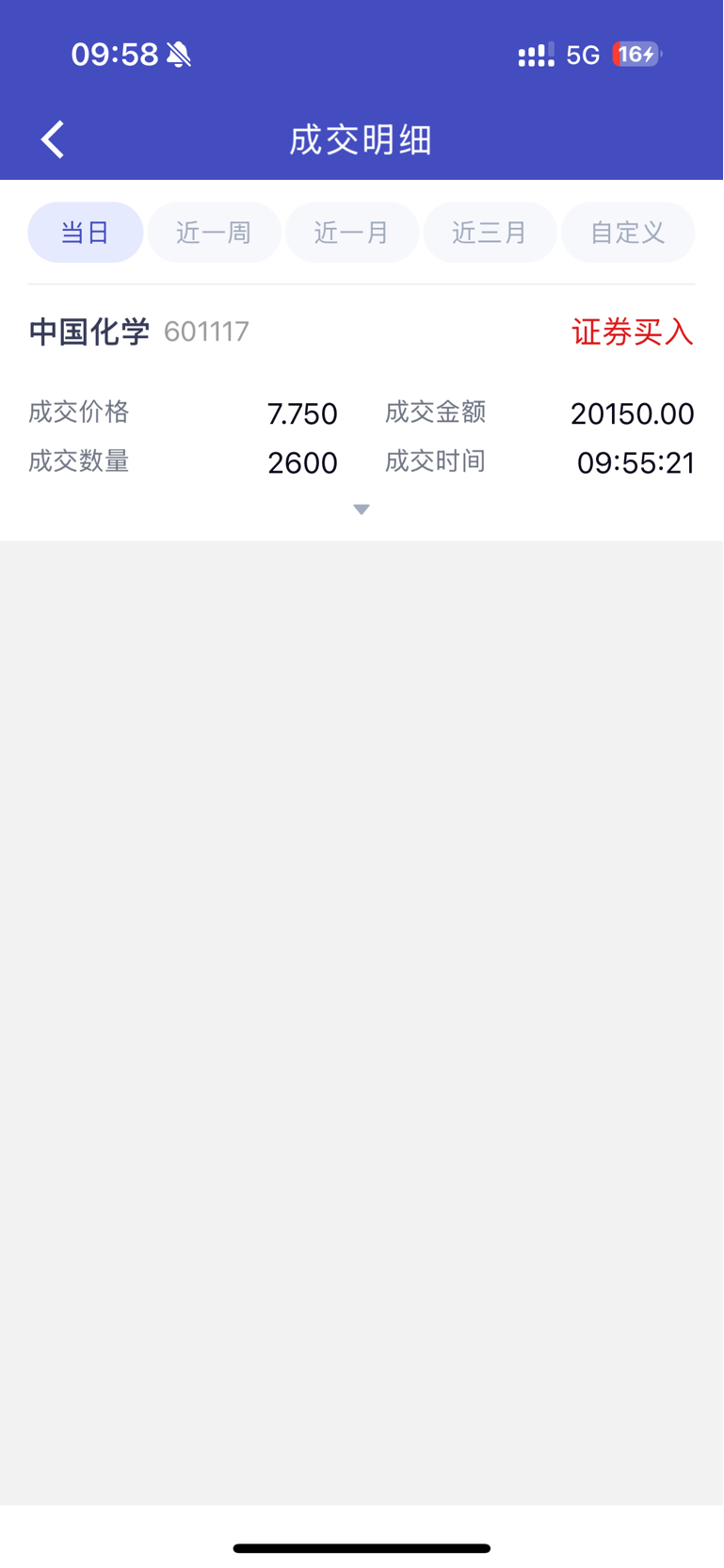Select the 当日 filter tab
Screen dimensions: 724x1568
tap(86, 233)
